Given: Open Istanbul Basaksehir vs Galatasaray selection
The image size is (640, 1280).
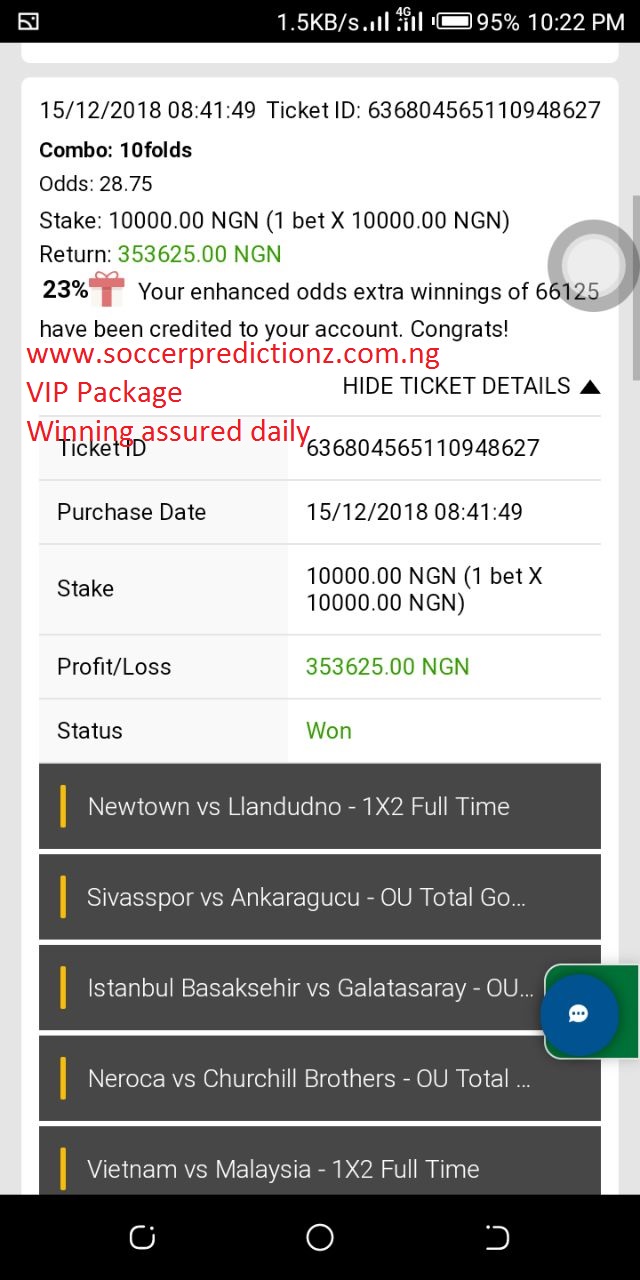Looking at the screenshot, I should [x=300, y=988].
